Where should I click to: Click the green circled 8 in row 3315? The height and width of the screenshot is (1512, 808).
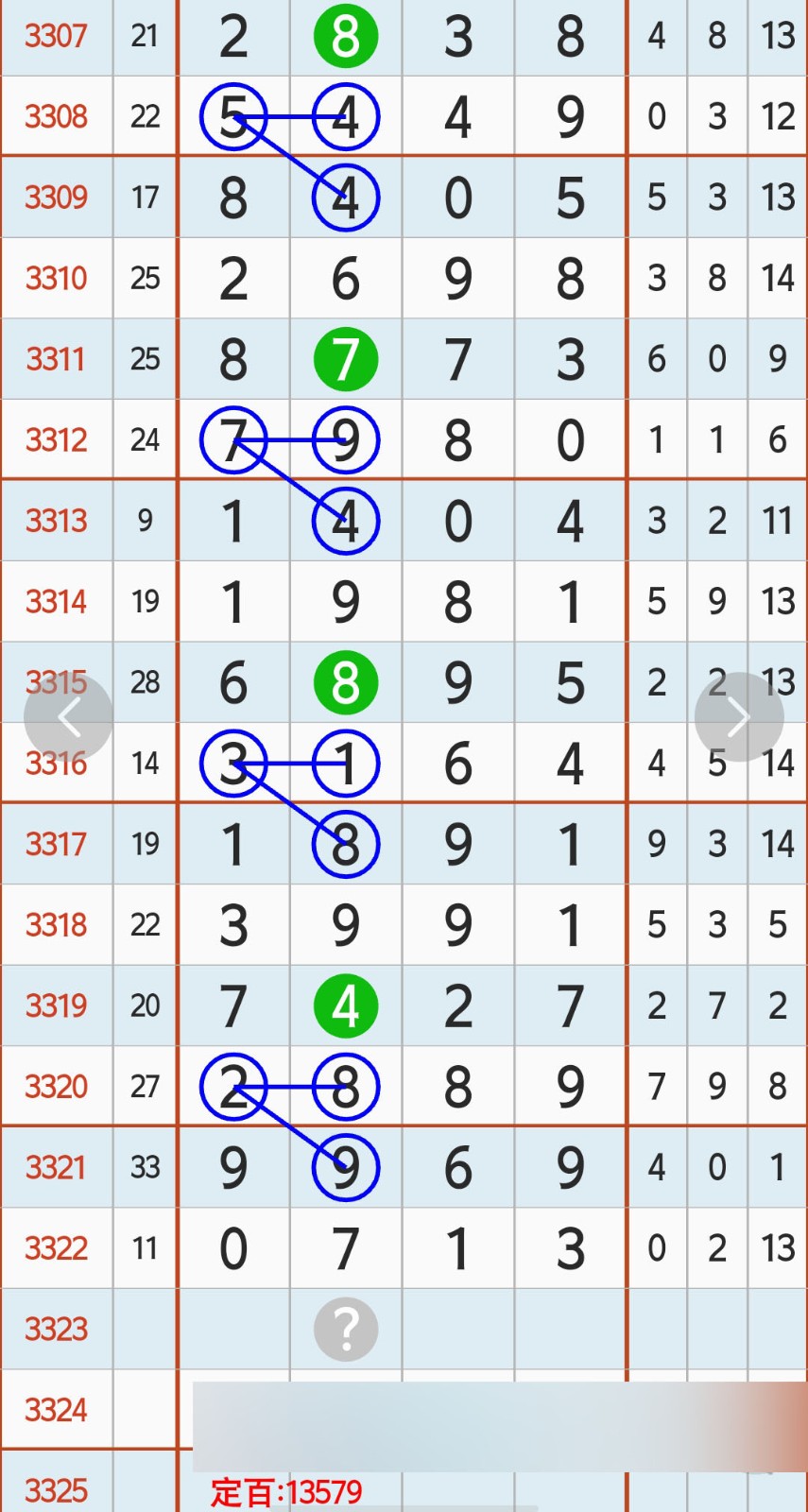pos(345,682)
